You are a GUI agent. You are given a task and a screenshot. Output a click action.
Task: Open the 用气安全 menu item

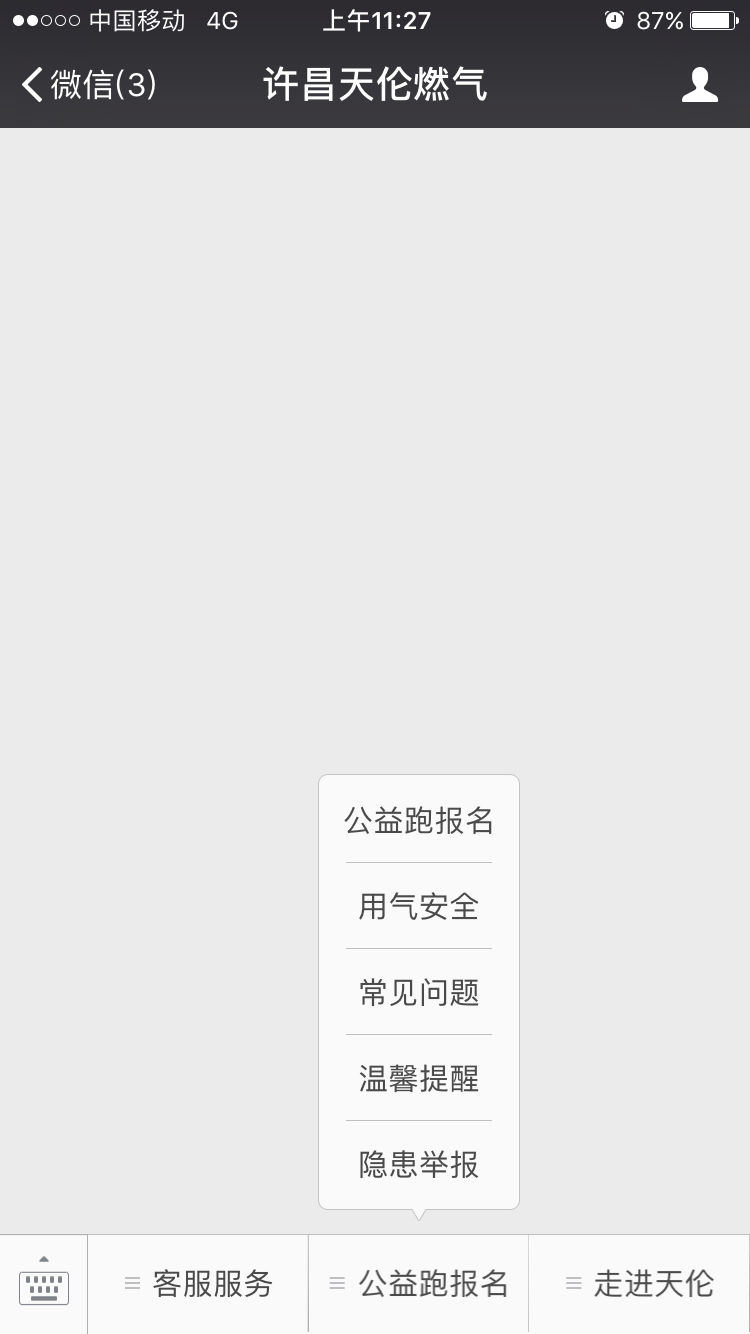tap(419, 907)
